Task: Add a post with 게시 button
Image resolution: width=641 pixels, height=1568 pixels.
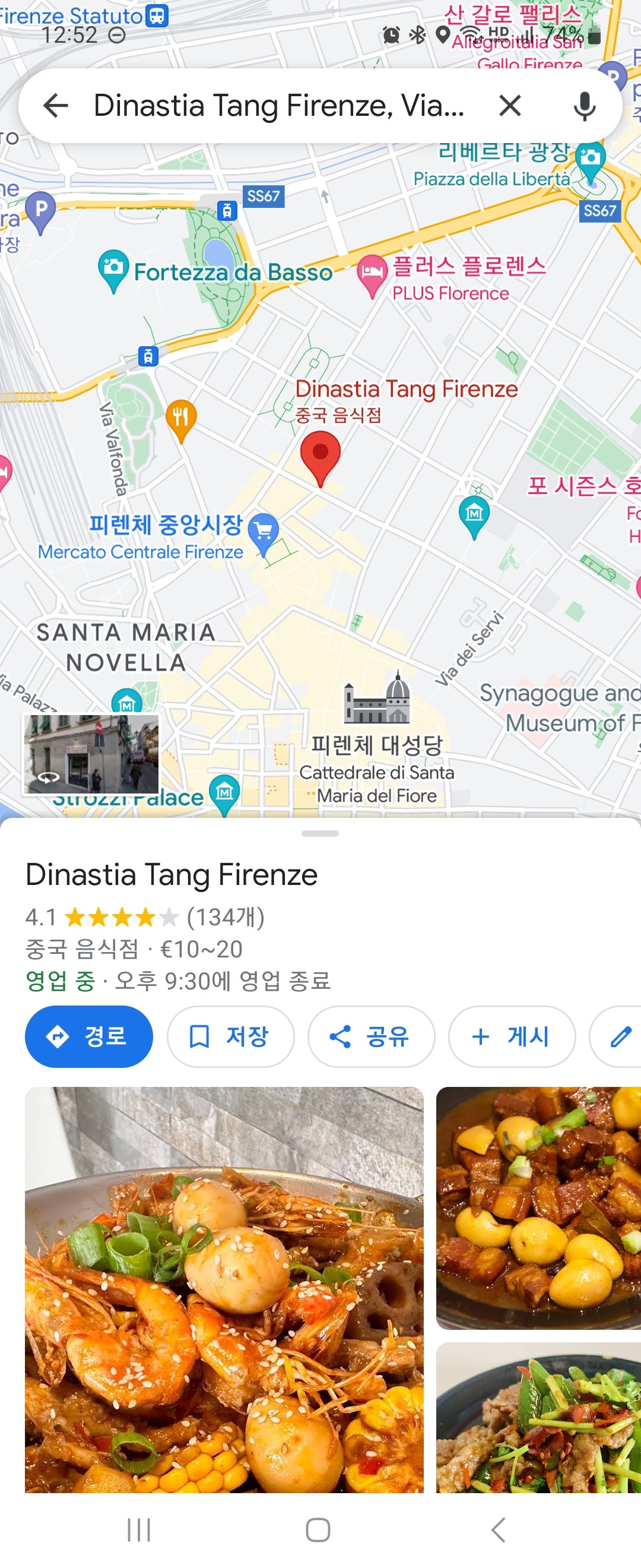Action: [512, 1036]
